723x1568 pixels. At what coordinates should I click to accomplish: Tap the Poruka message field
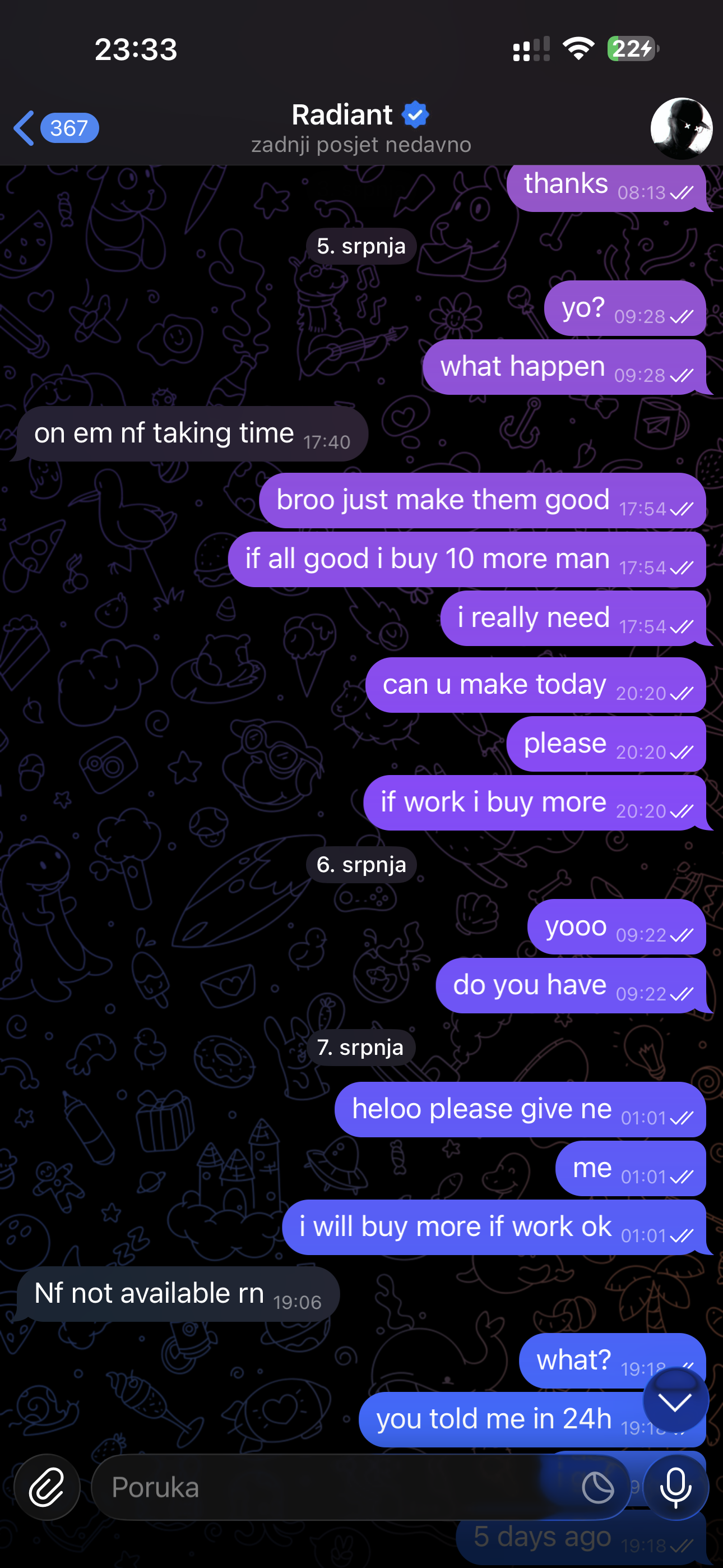pyautogui.click(x=328, y=1487)
